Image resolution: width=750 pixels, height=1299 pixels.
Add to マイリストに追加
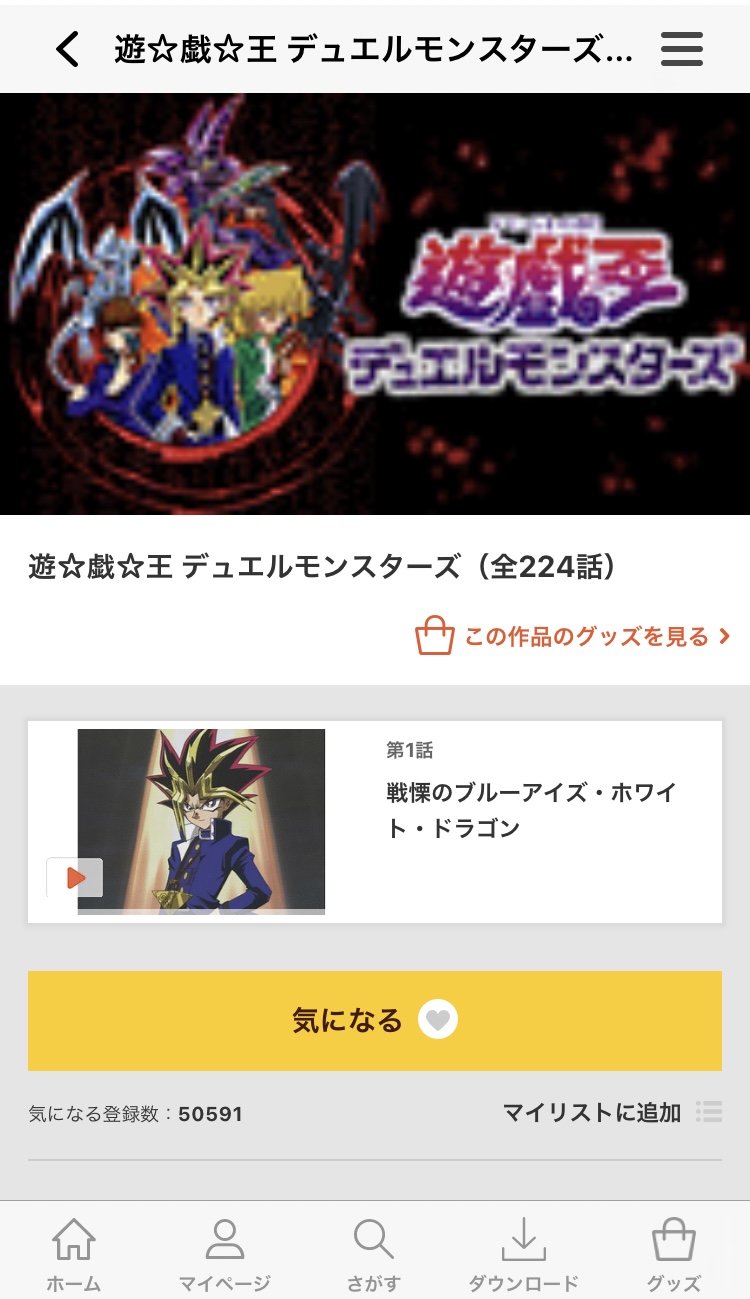[x=611, y=1112]
